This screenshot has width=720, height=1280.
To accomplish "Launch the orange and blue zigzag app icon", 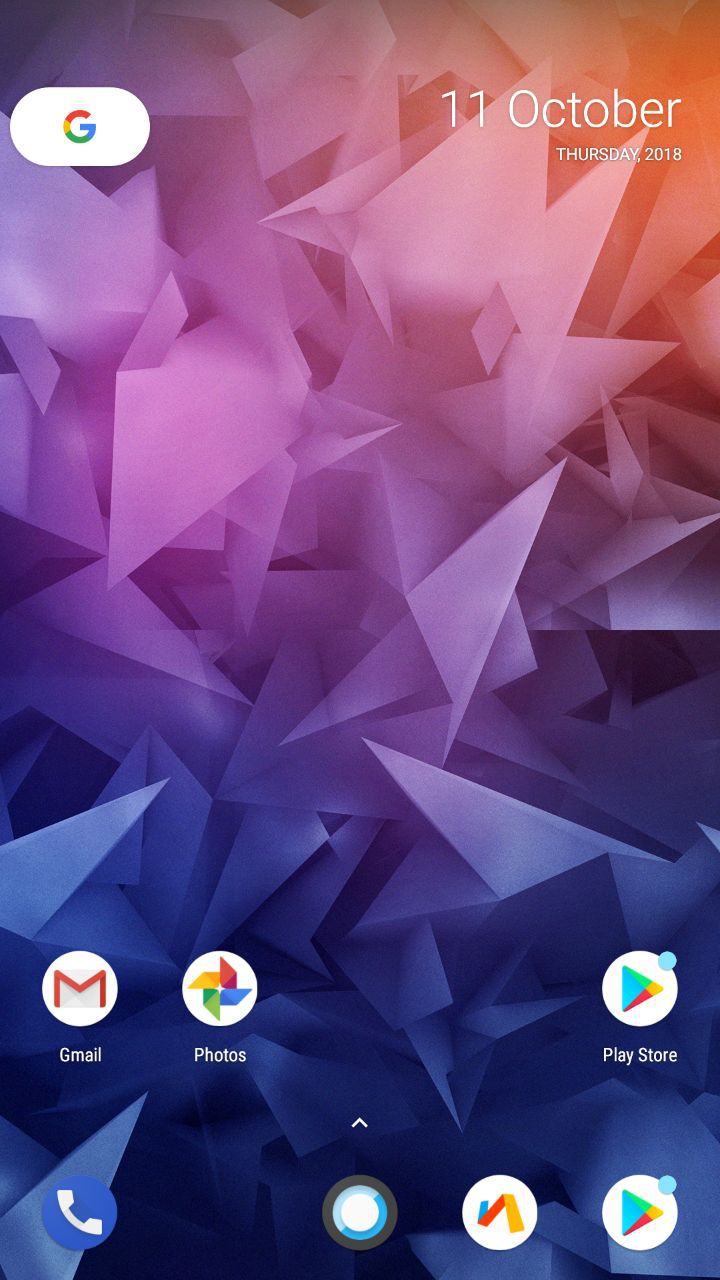I will pos(500,1212).
